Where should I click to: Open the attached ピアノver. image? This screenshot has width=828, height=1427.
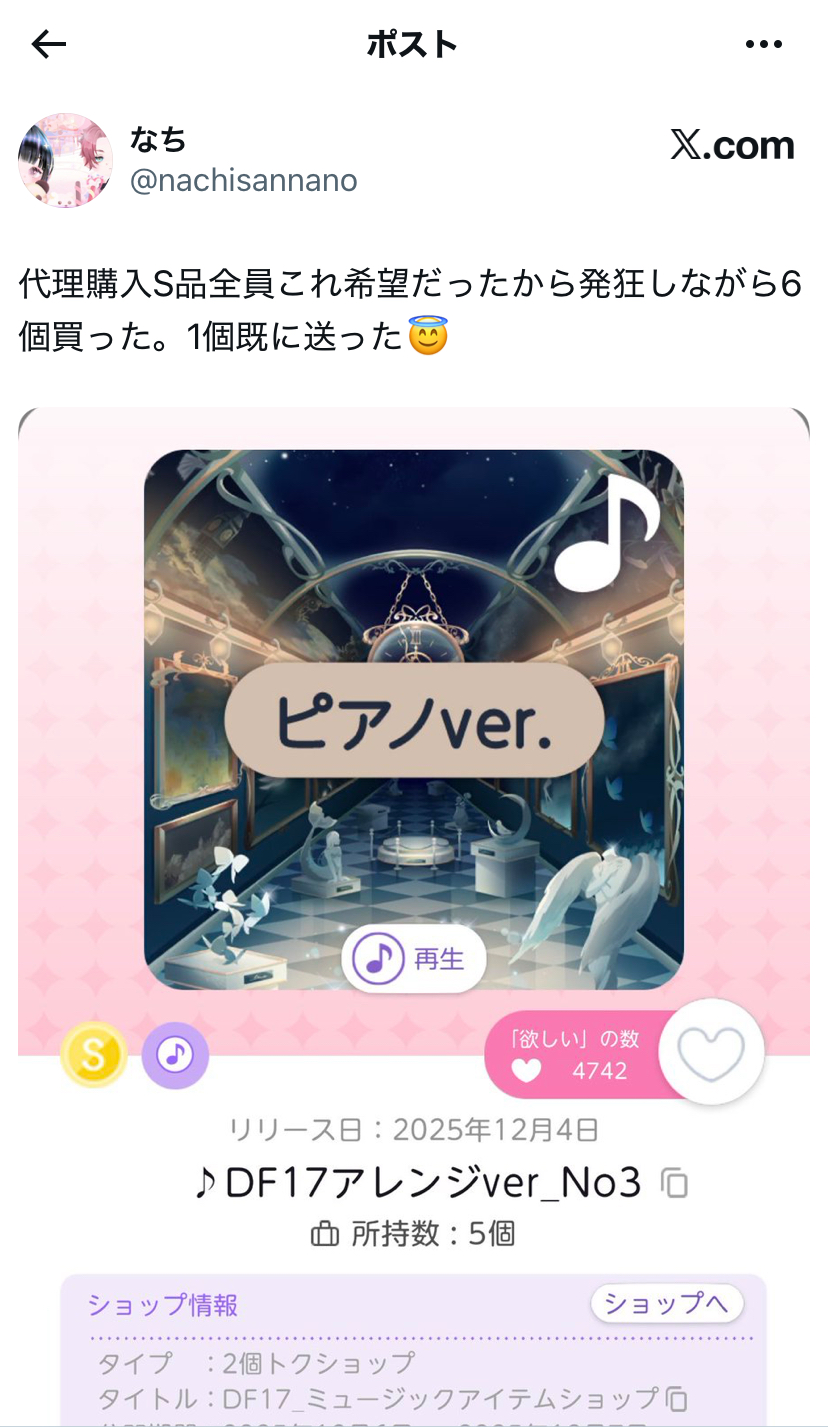coord(413,719)
